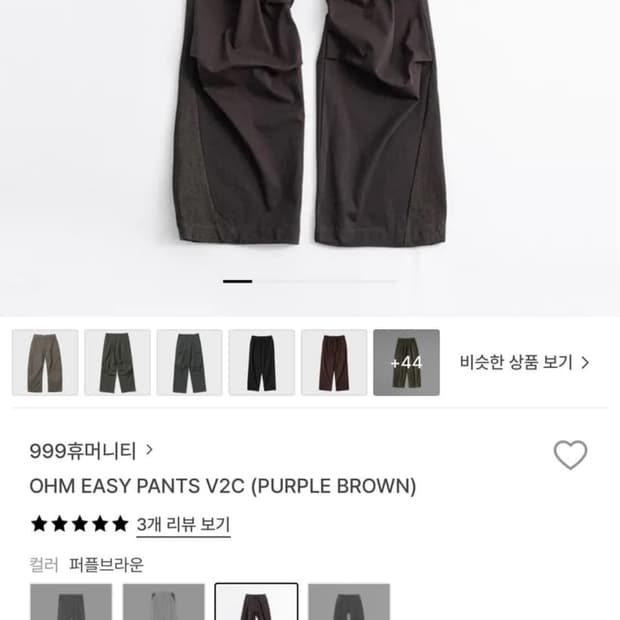Open the dark gray pants similar item thumbnail
The image size is (620, 620).
190,362
